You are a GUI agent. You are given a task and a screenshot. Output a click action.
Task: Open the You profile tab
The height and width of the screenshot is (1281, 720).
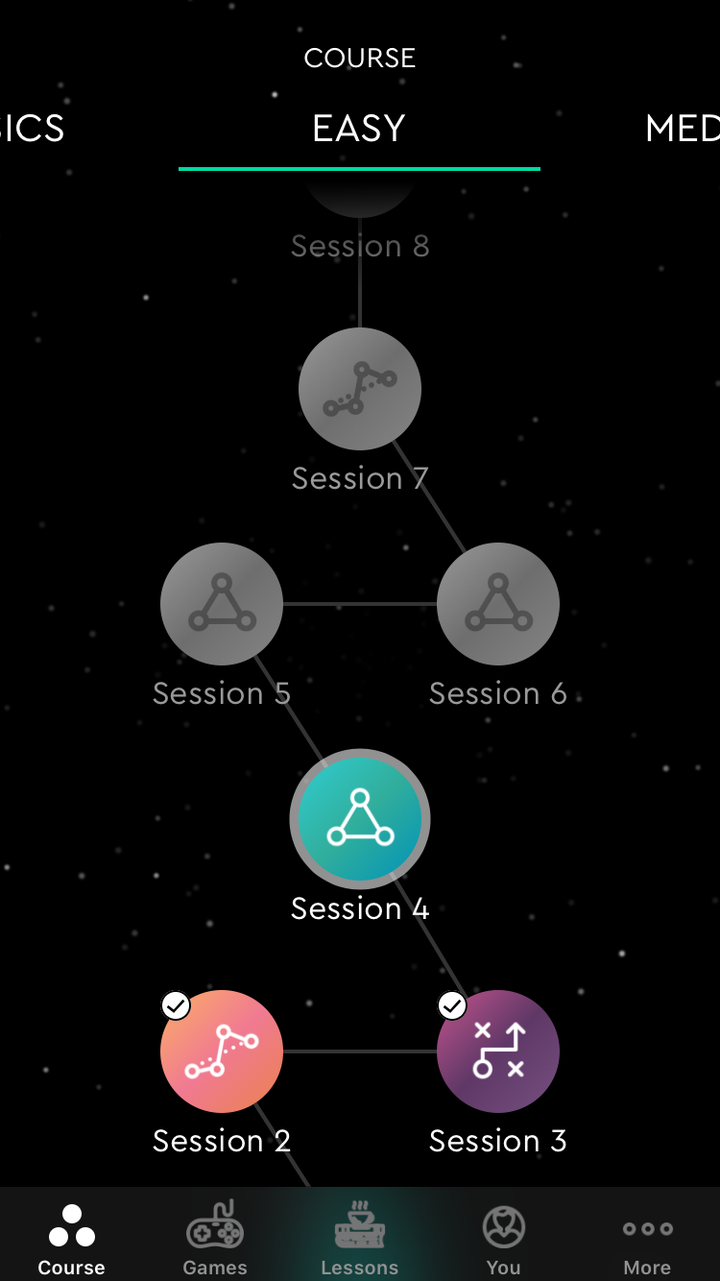point(503,1238)
